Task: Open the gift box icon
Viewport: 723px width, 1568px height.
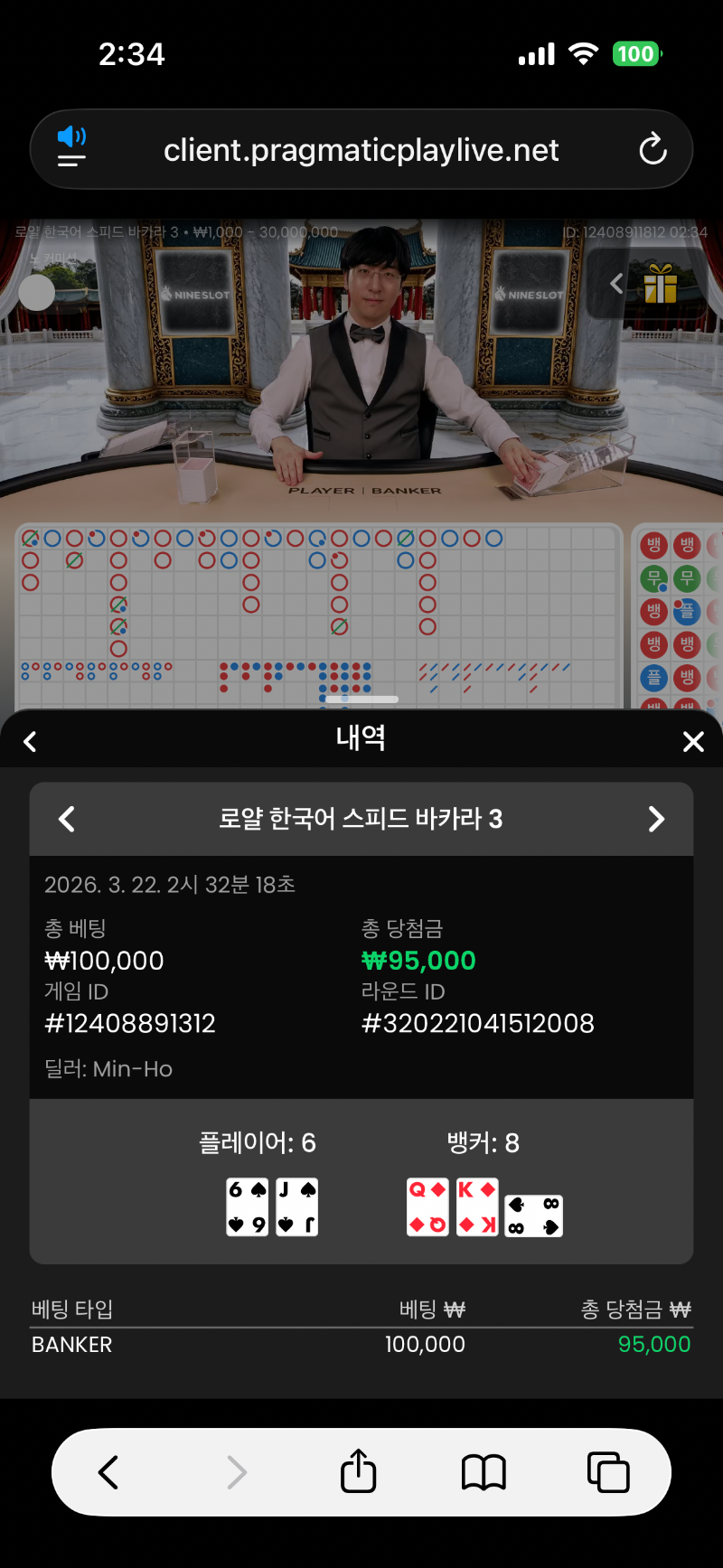Action: tap(661, 284)
